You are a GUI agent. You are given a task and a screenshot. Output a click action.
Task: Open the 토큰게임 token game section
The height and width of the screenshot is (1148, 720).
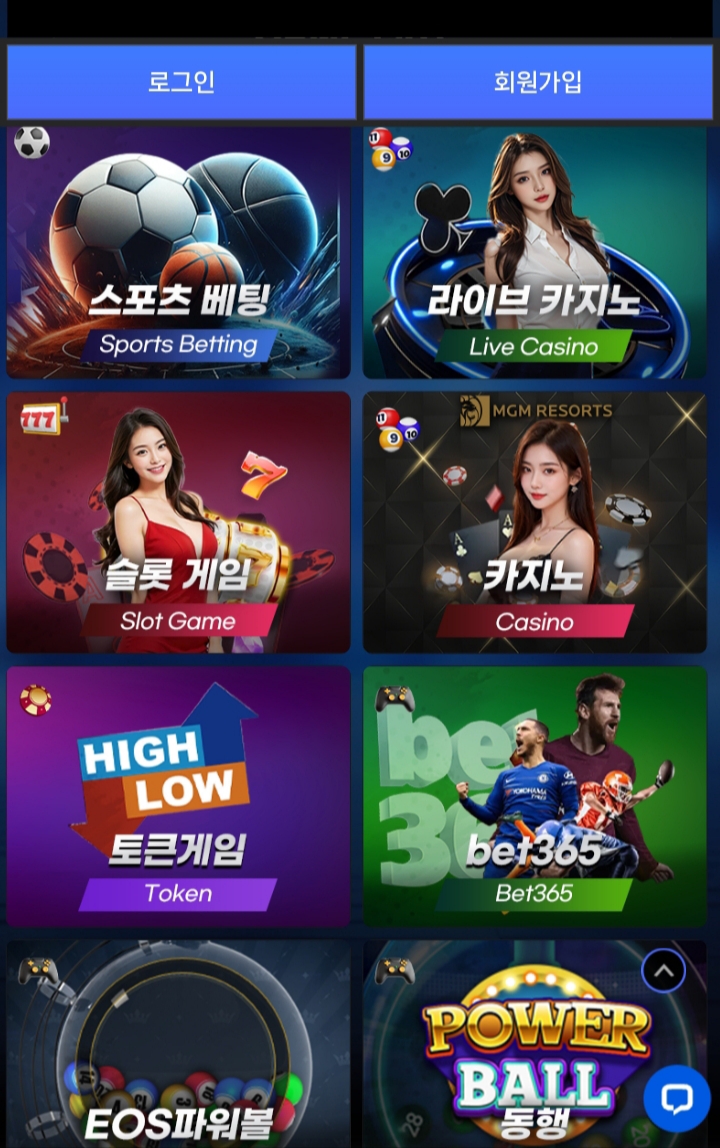tap(178, 793)
